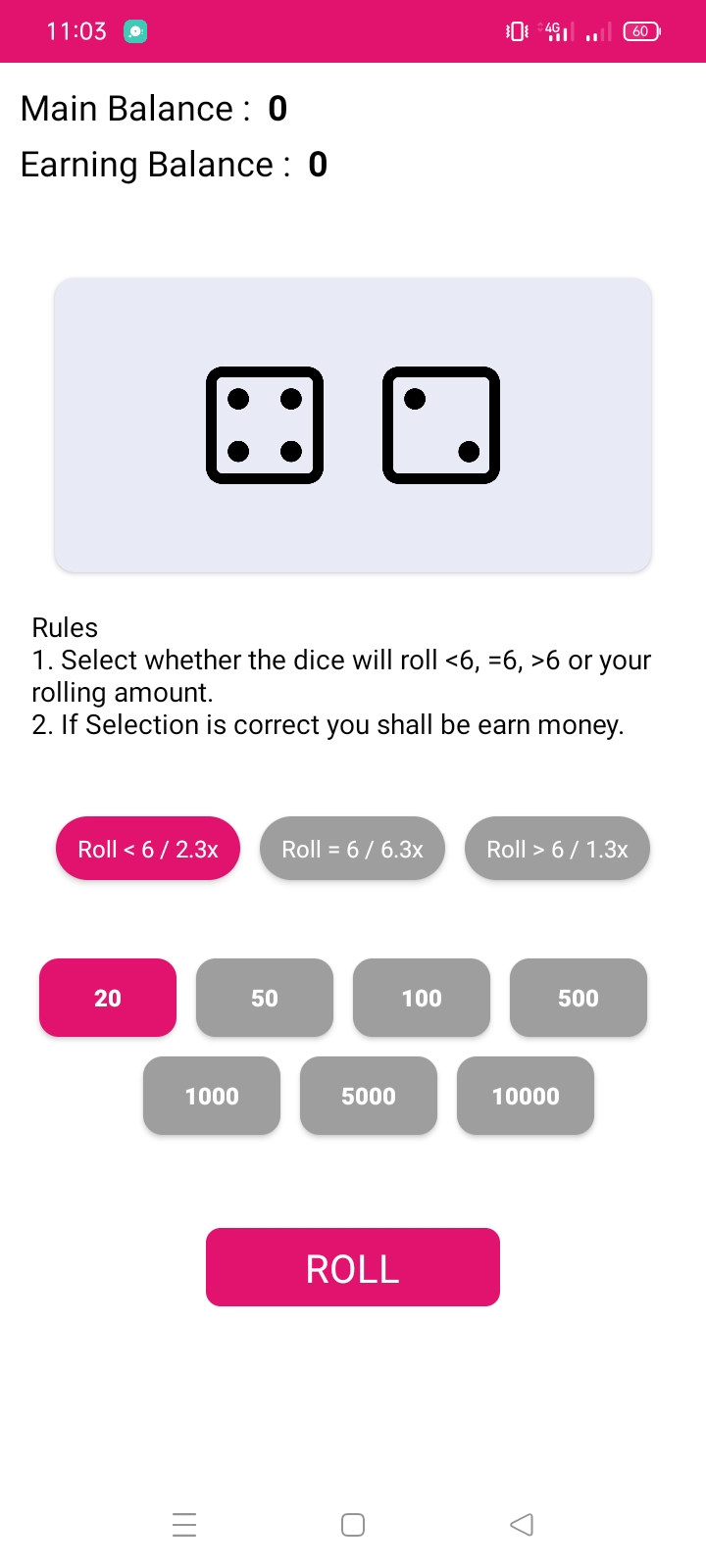Choose the Roll = 6 / 6.3x option

pos(352,849)
